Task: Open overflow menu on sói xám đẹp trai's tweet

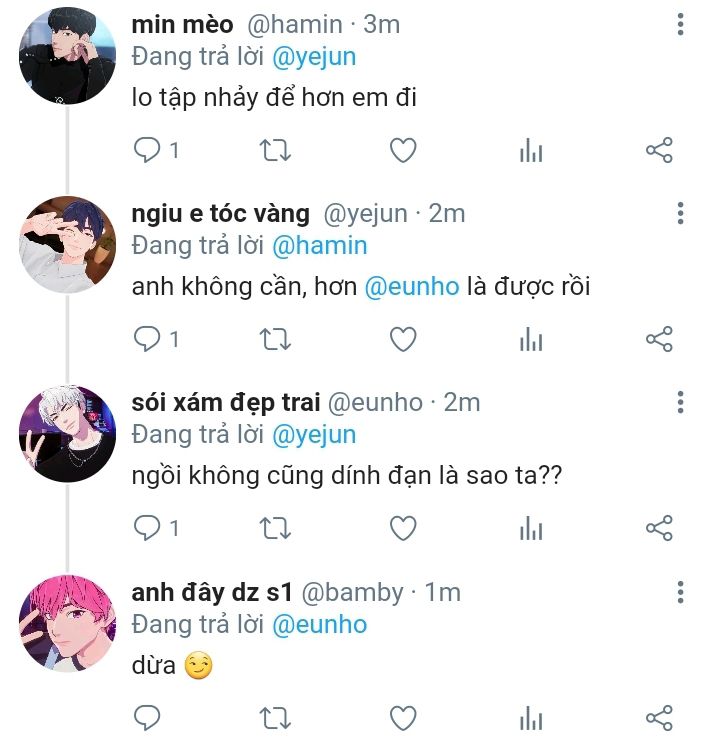Action: [x=680, y=402]
